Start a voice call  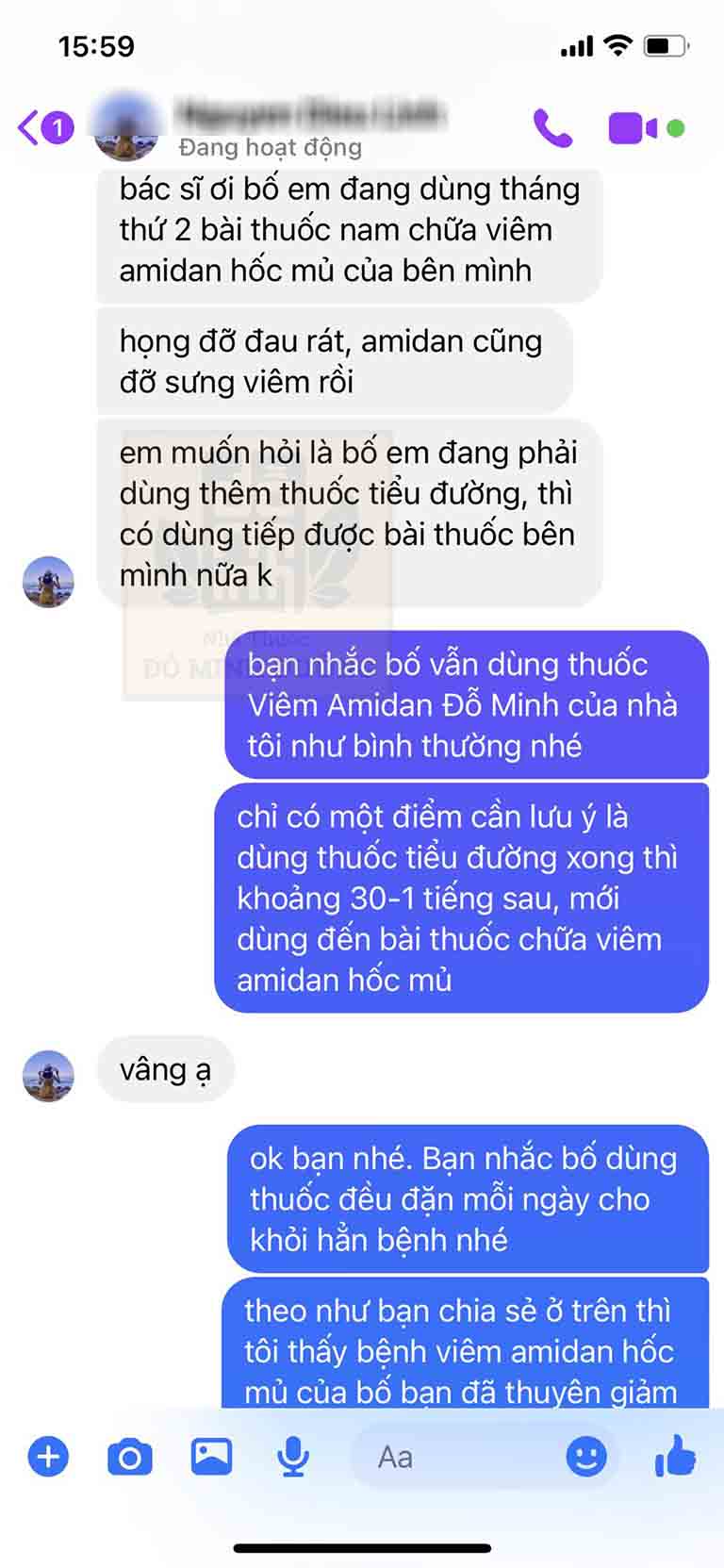click(x=552, y=128)
